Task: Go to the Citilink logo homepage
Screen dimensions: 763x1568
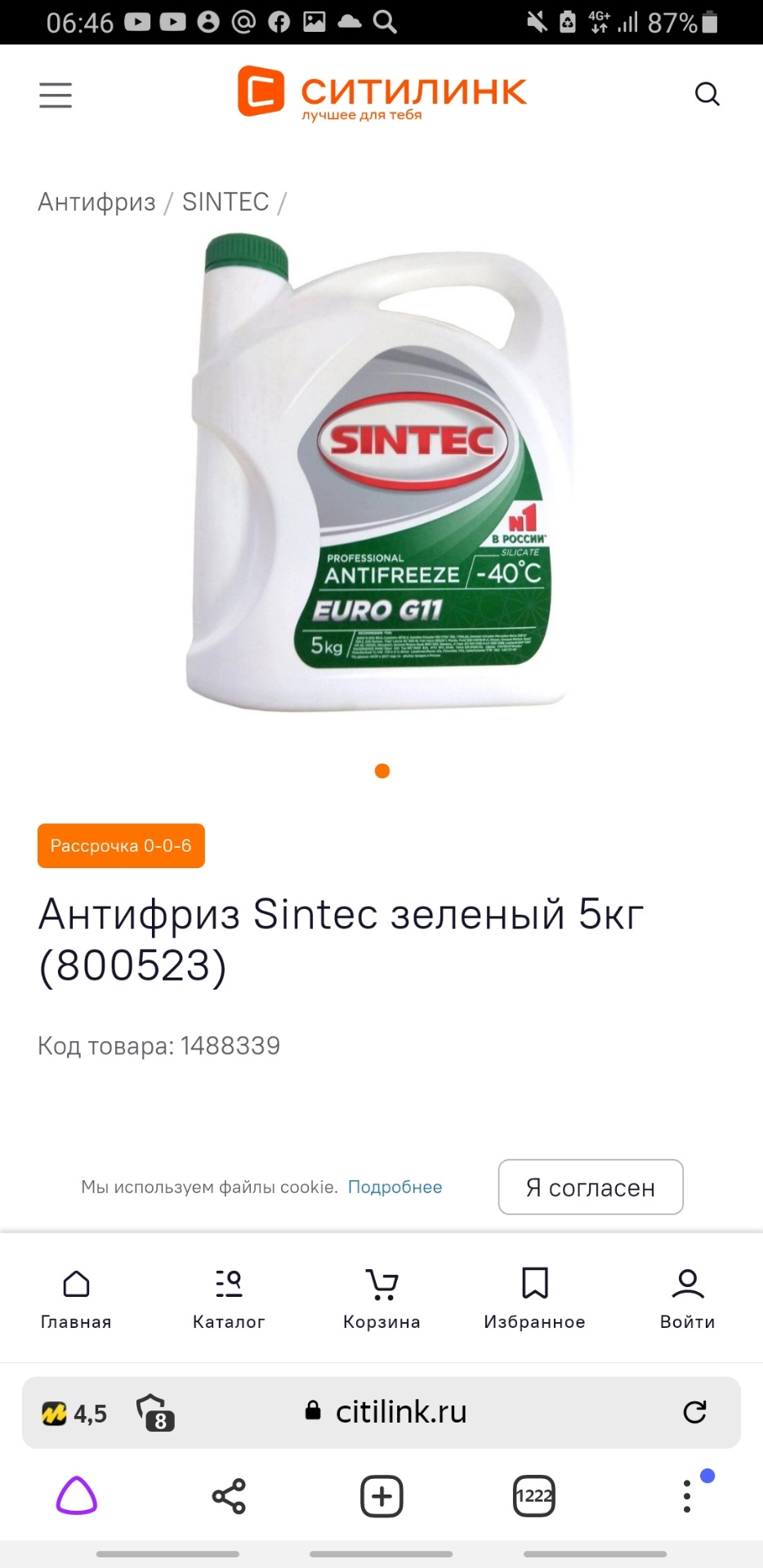Action: coord(381,93)
